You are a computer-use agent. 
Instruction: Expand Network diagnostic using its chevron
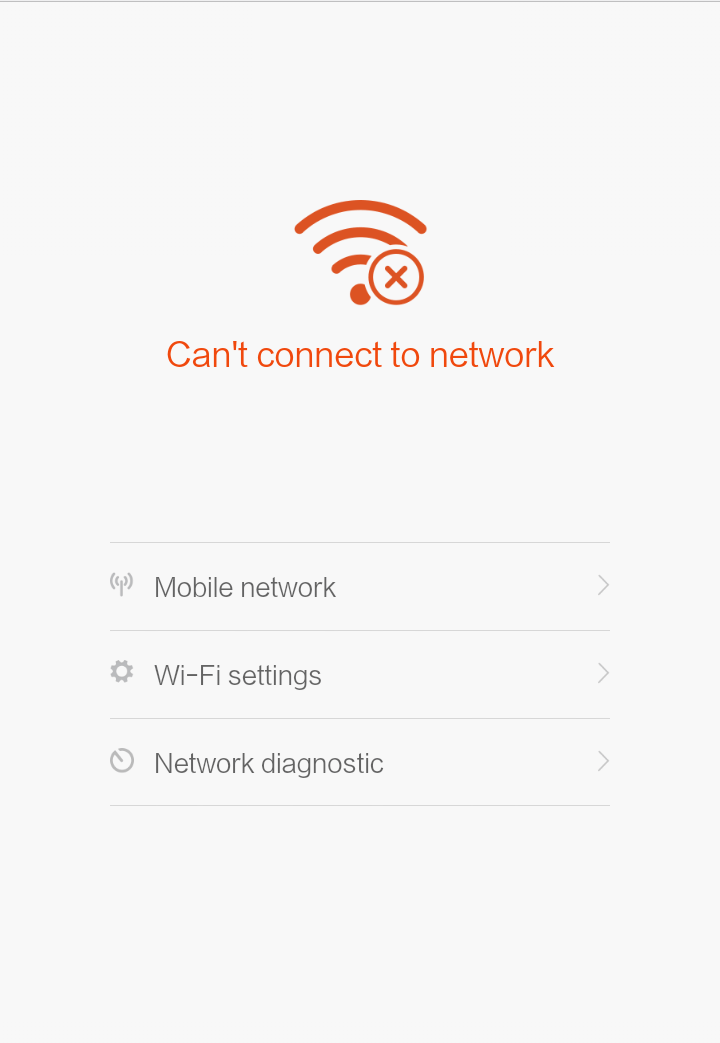click(x=602, y=762)
